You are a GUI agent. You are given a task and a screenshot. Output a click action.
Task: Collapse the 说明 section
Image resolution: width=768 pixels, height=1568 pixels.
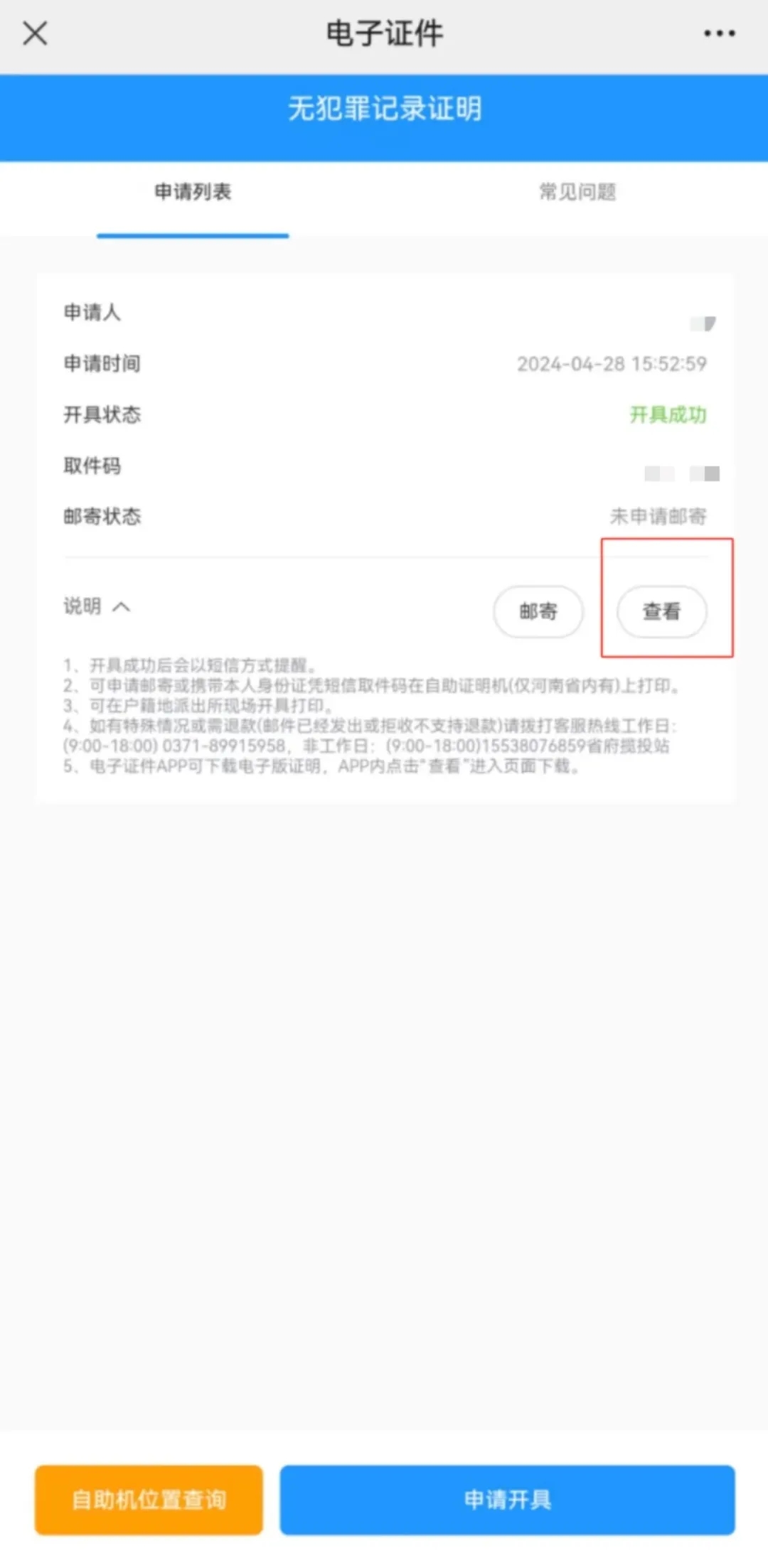pos(97,606)
